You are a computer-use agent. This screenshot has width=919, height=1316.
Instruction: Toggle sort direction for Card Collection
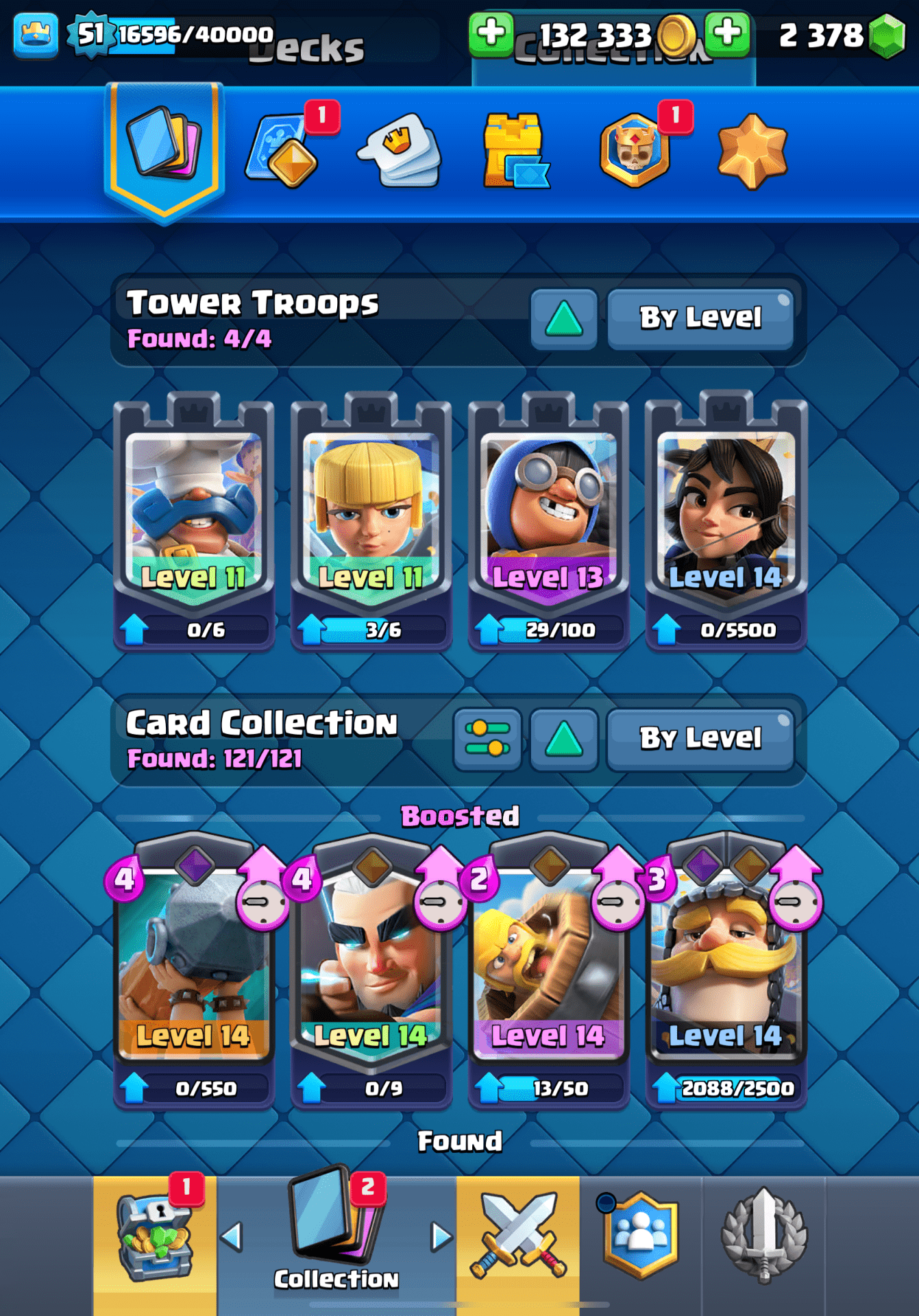pos(563,739)
